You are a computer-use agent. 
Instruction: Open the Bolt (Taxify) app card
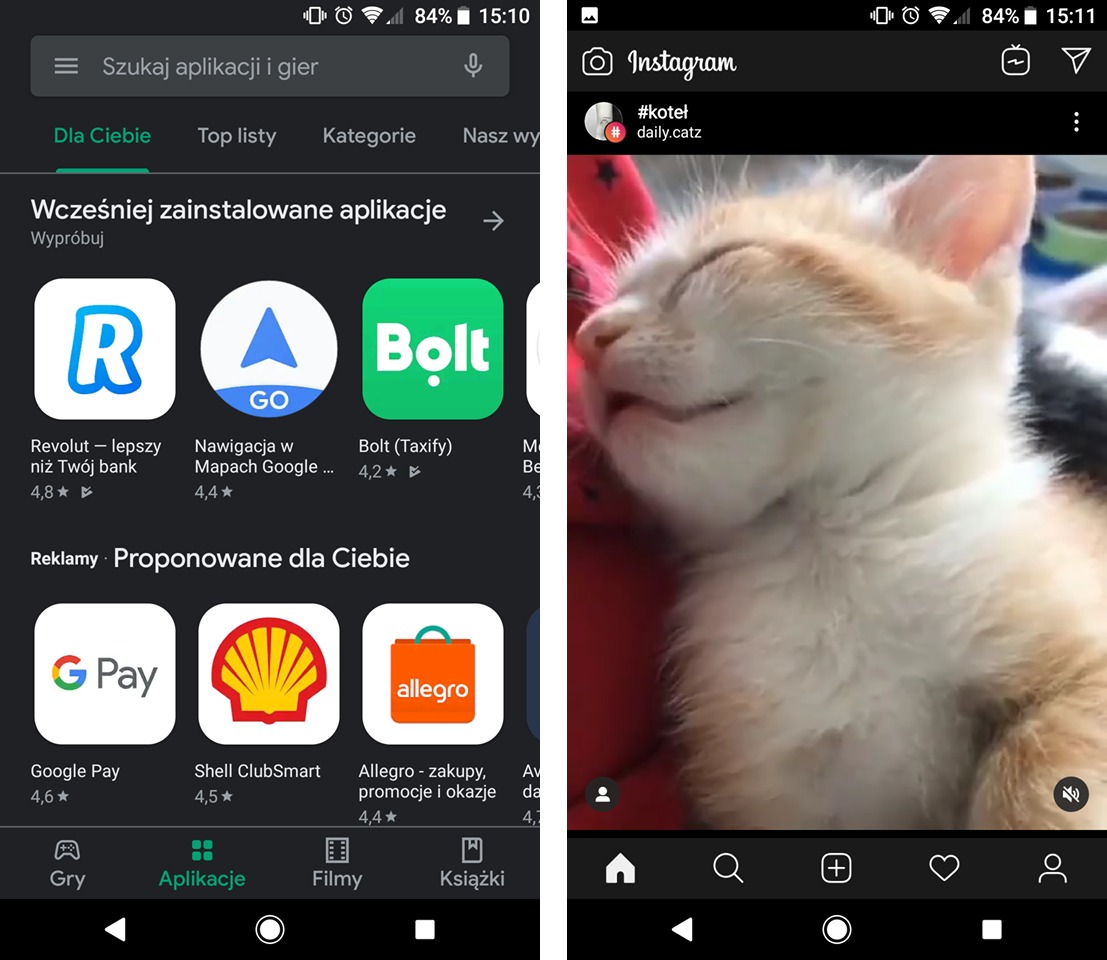(x=432, y=349)
